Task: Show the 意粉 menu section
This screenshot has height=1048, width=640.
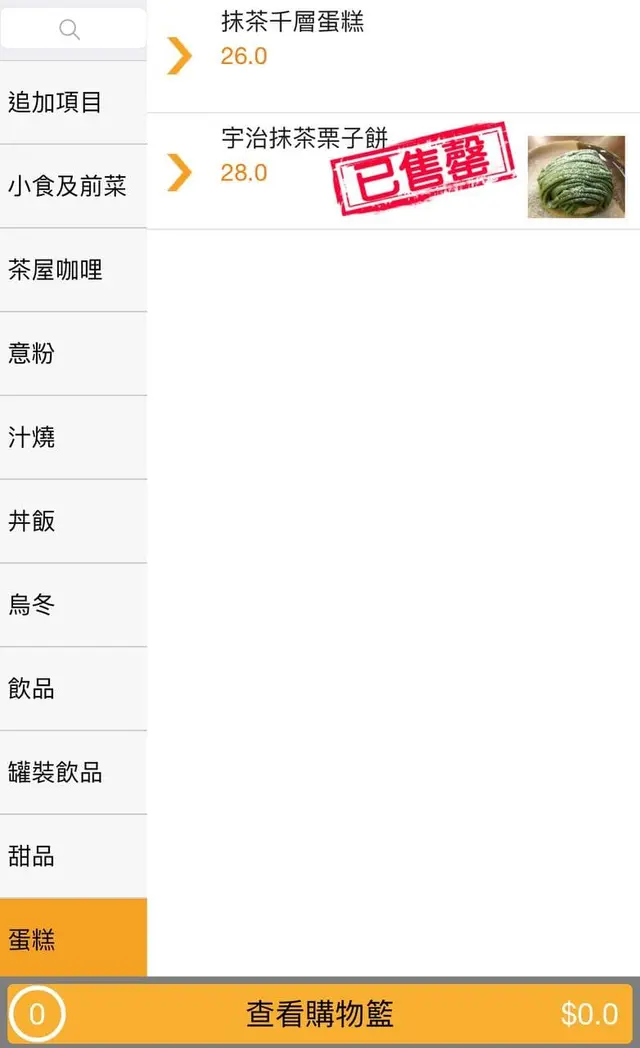Action: [73, 353]
